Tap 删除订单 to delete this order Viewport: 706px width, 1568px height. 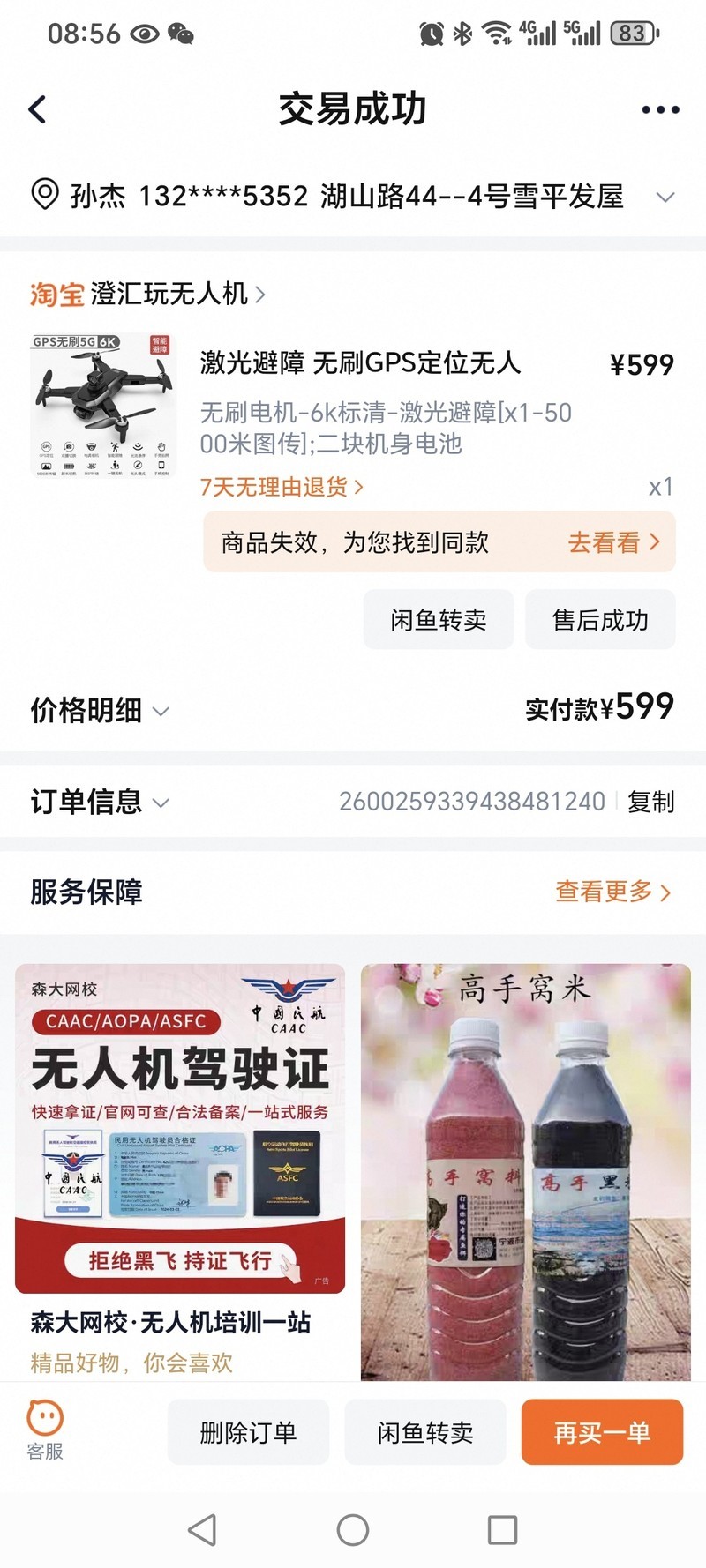tap(248, 1432)
